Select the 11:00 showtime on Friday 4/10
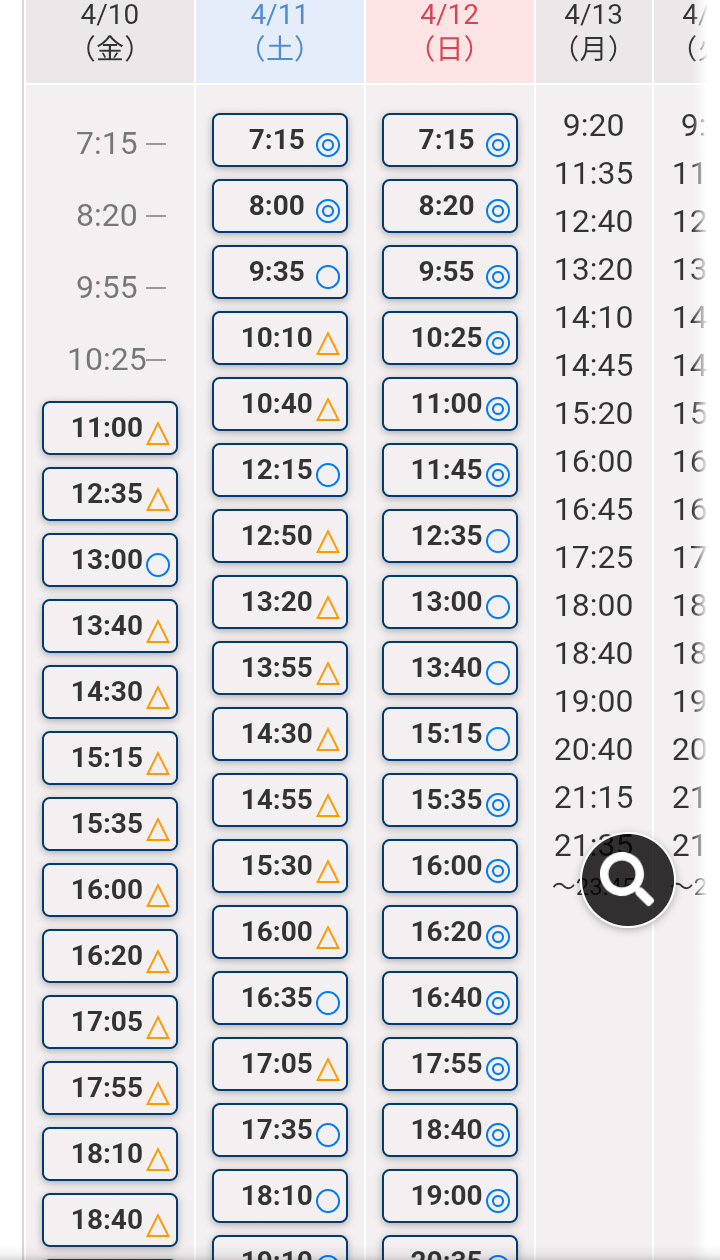The width and height of the screenshot is (720, 1260). click(x=110, y=428)
